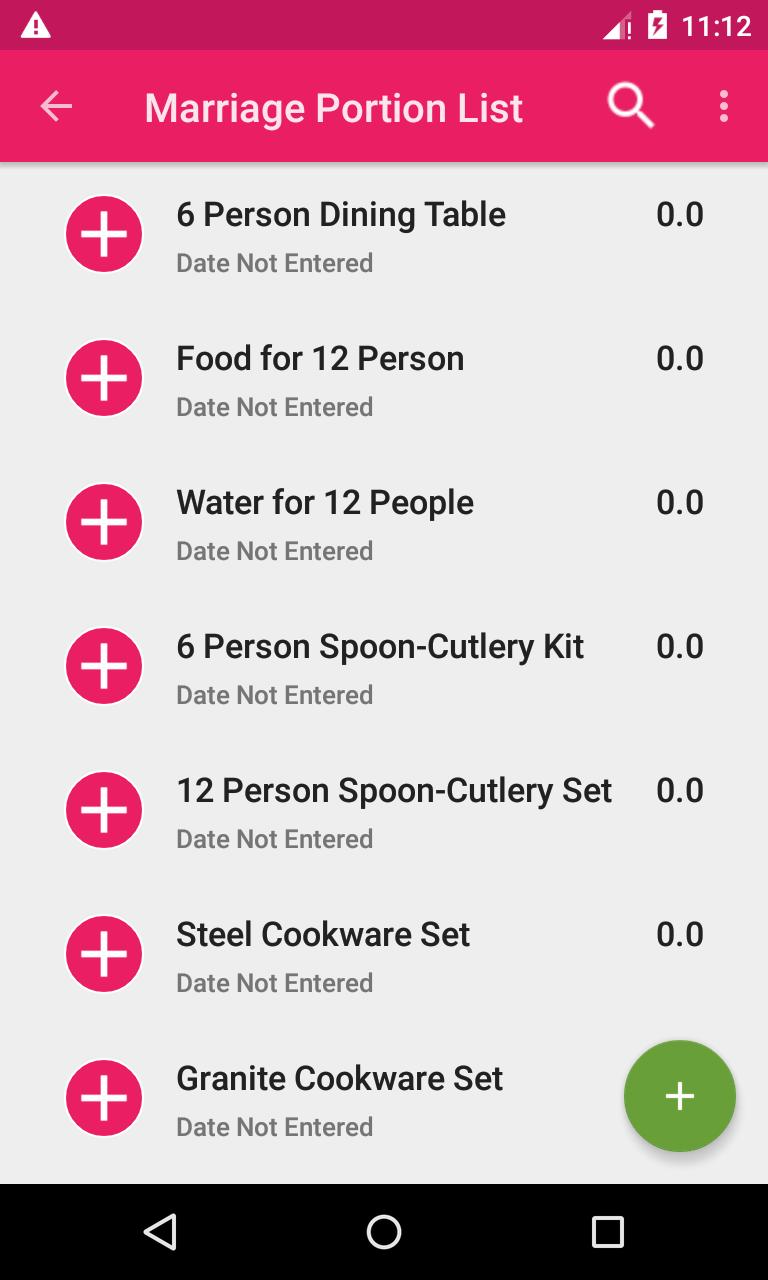Tap the plus icon for Water for 12 People
Screen dimensions: 768x1280
103,521
